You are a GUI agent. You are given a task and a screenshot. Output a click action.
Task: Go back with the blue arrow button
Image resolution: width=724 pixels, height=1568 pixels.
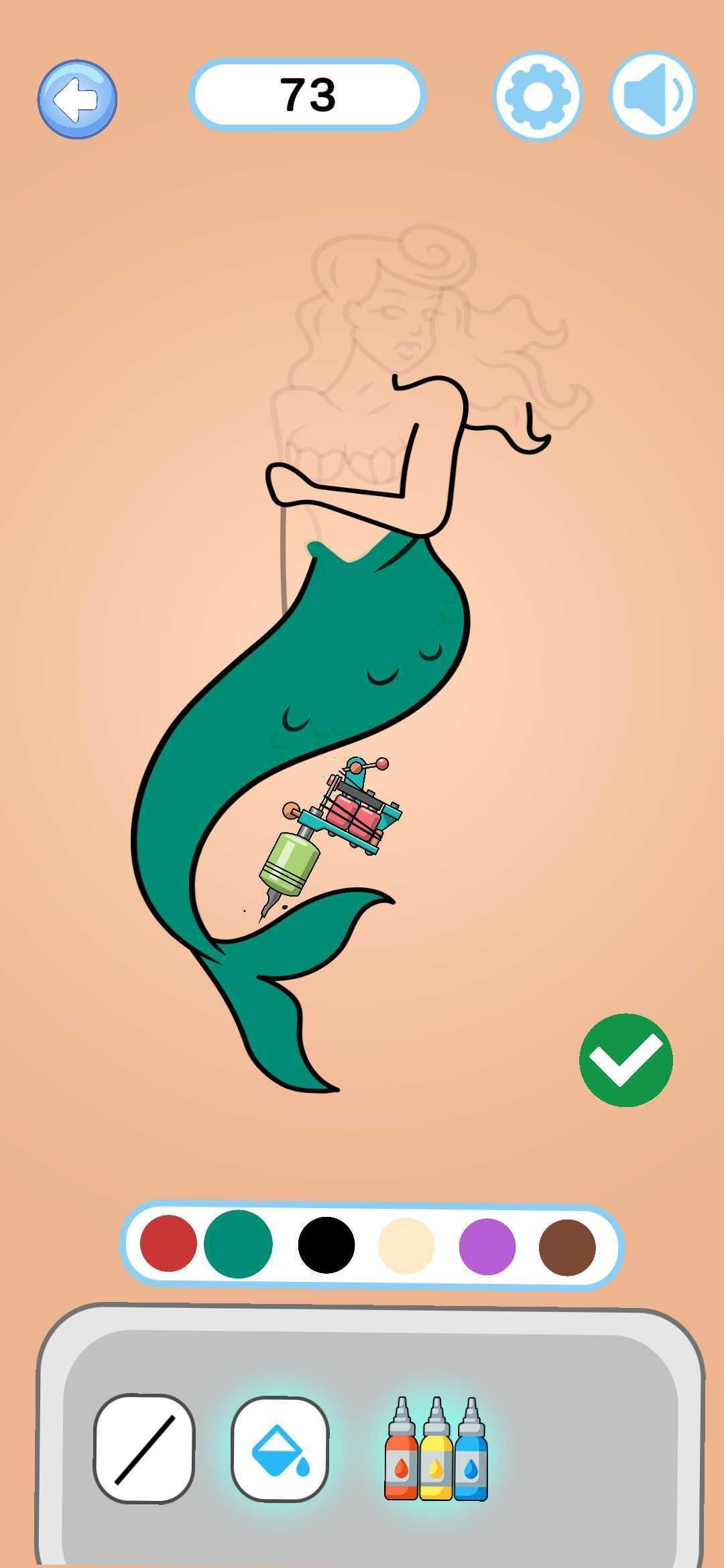(77, 99)
